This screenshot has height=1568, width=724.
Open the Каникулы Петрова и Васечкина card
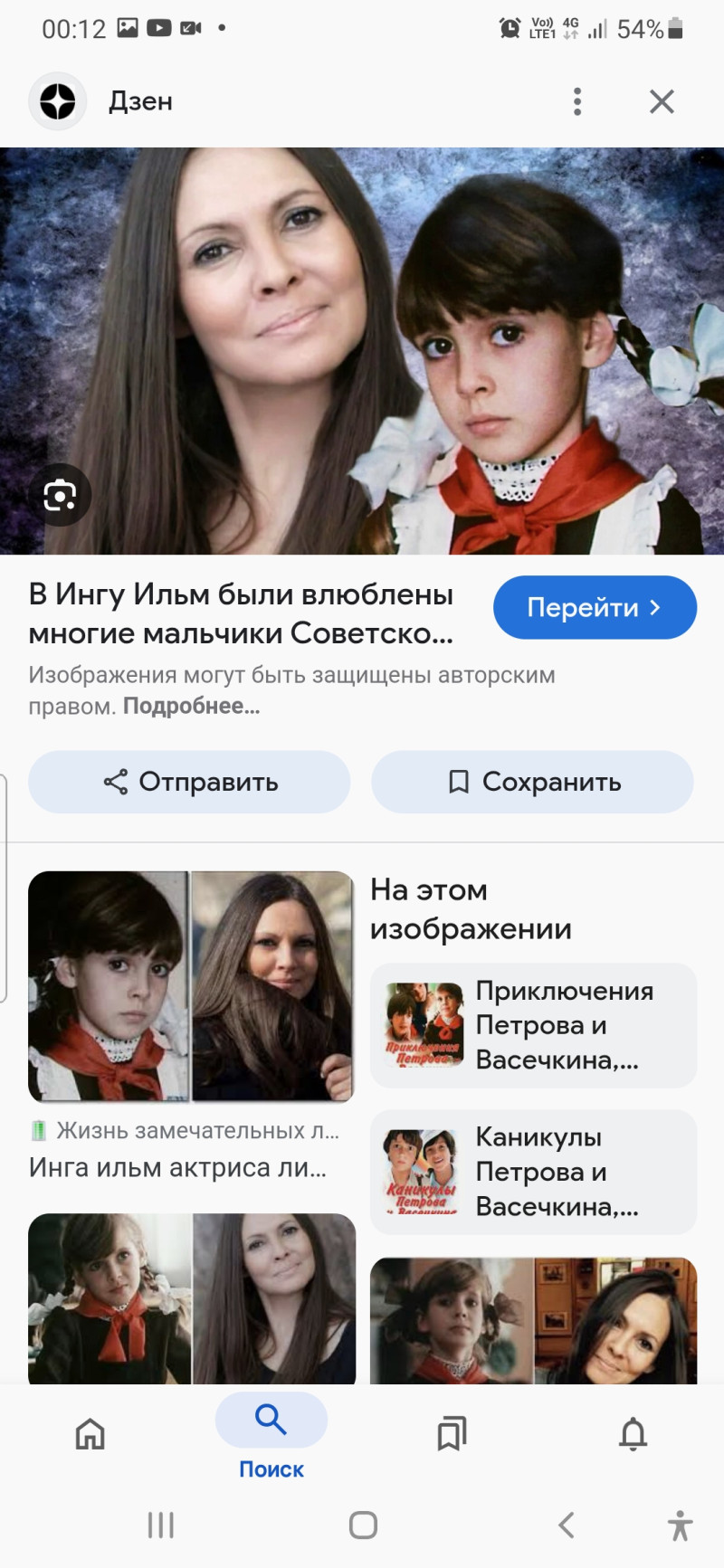point(533,1172)
